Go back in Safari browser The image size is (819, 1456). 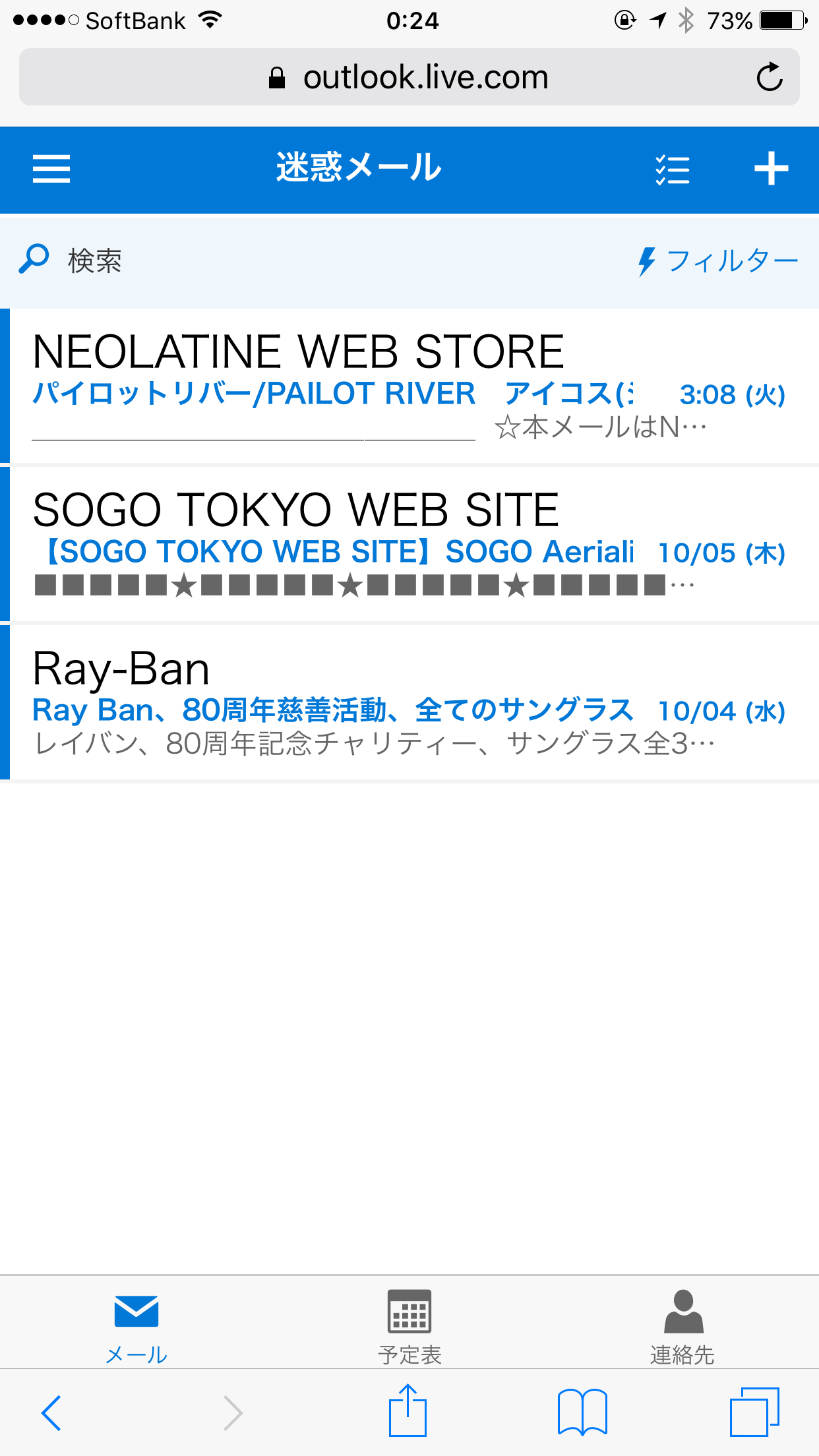tap(51, 1412)
